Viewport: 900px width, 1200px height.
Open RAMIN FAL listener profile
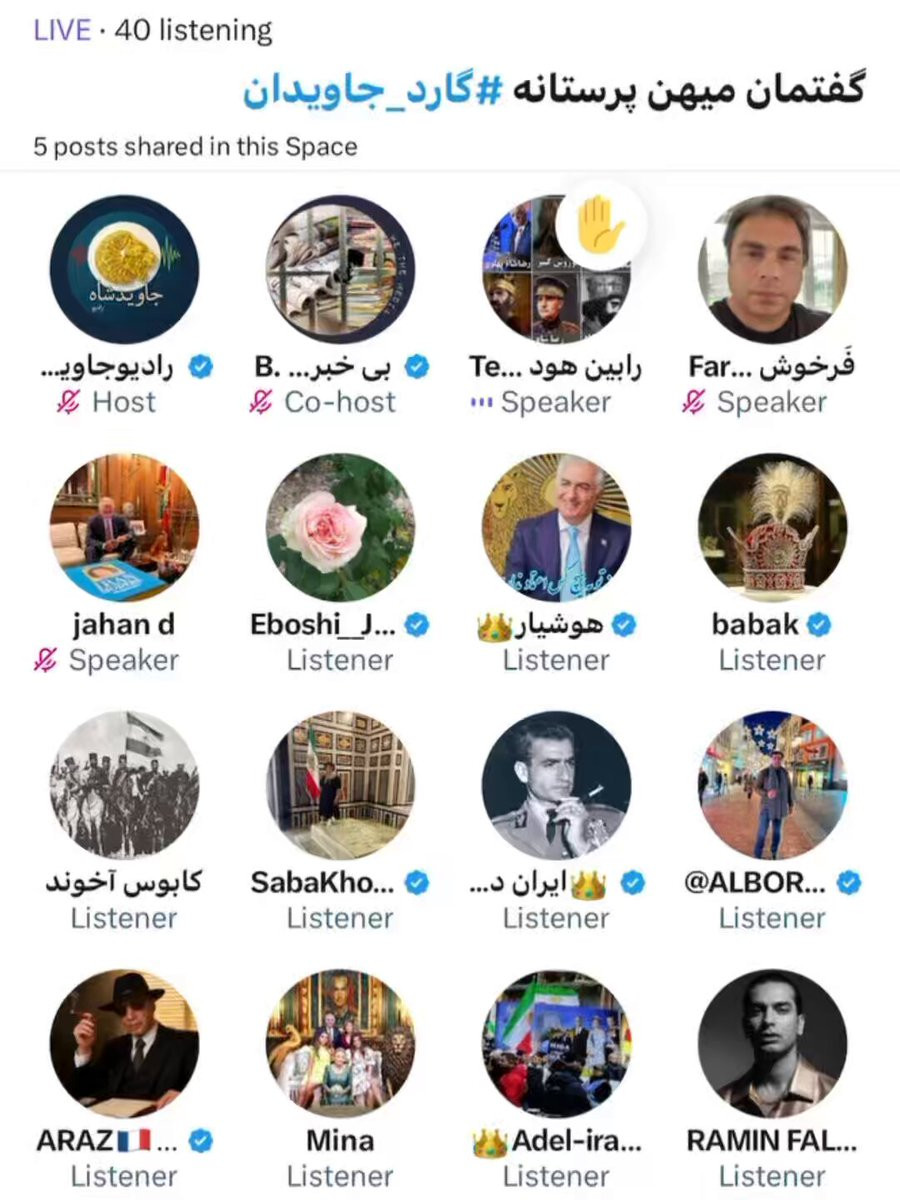[772, 1043]
